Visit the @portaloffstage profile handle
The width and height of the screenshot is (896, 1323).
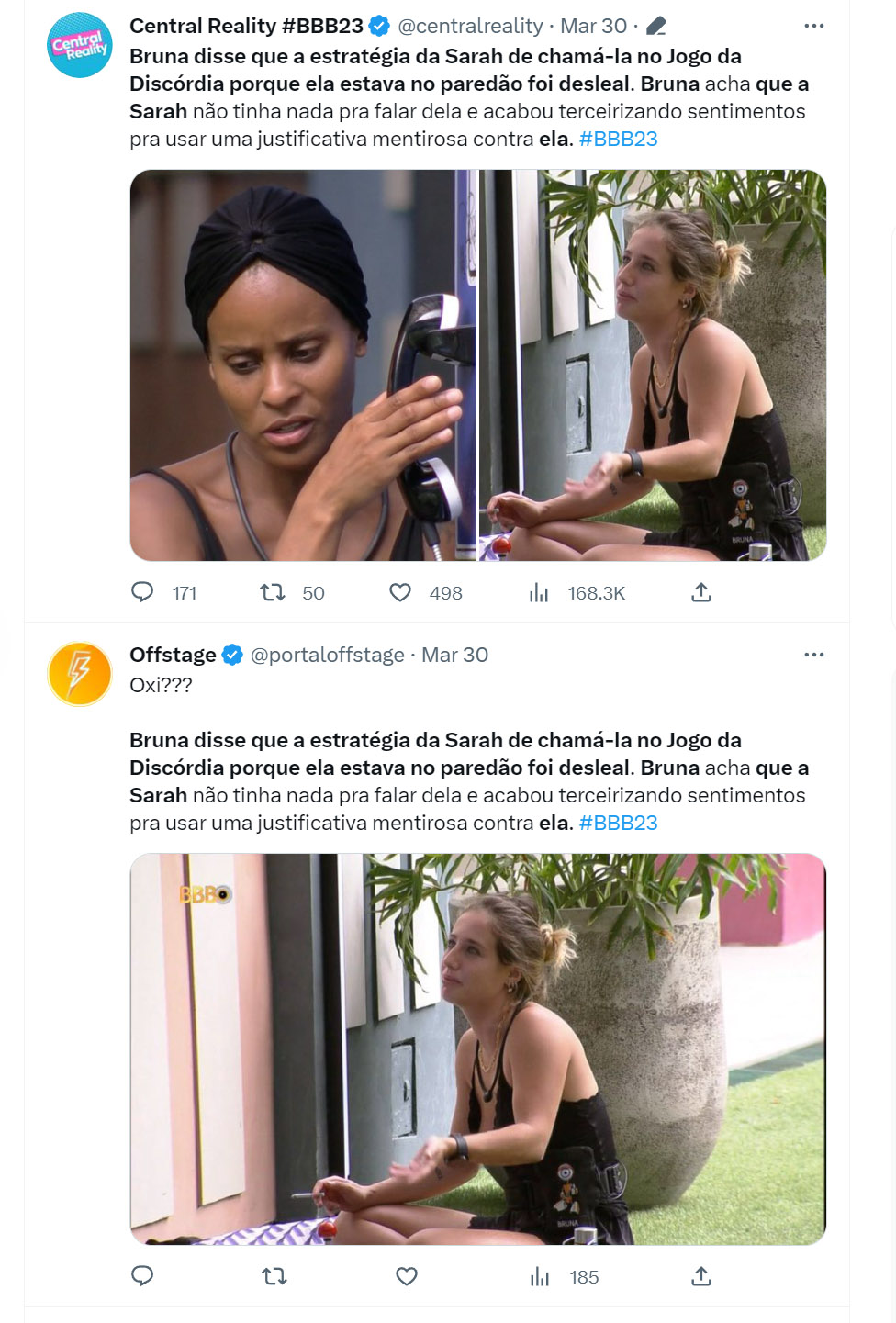[327, 655]
